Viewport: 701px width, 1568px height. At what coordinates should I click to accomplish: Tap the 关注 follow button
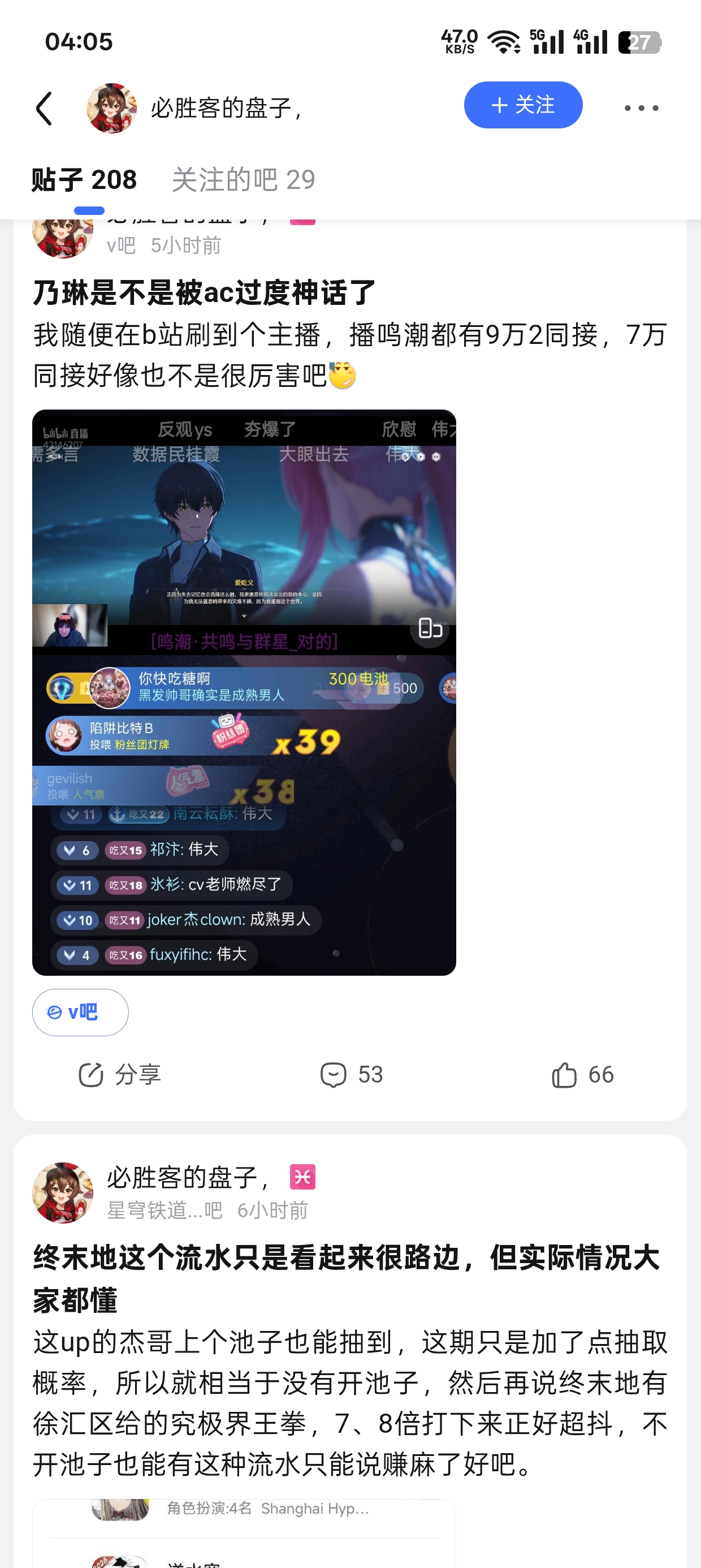click(523, 105)
